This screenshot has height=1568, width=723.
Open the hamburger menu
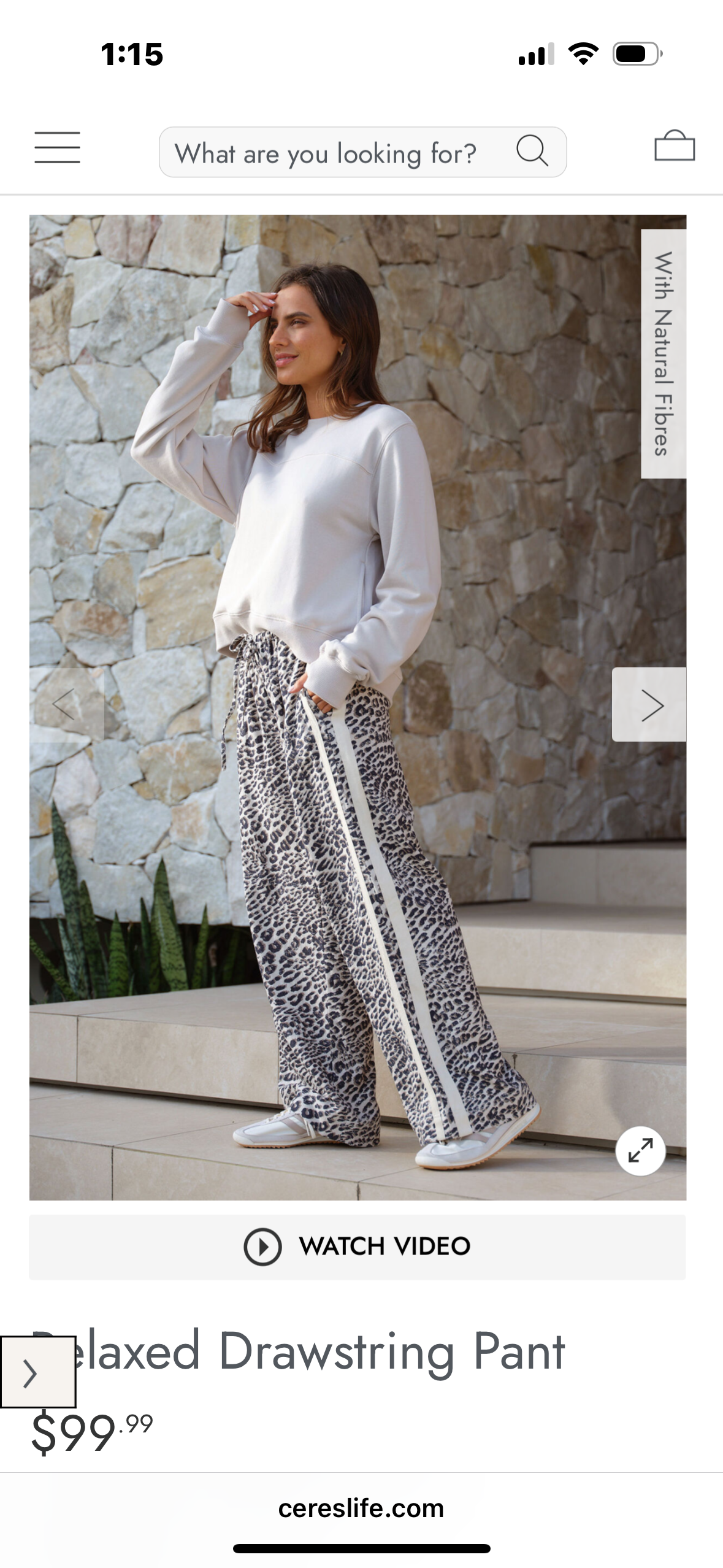[57, 148]
